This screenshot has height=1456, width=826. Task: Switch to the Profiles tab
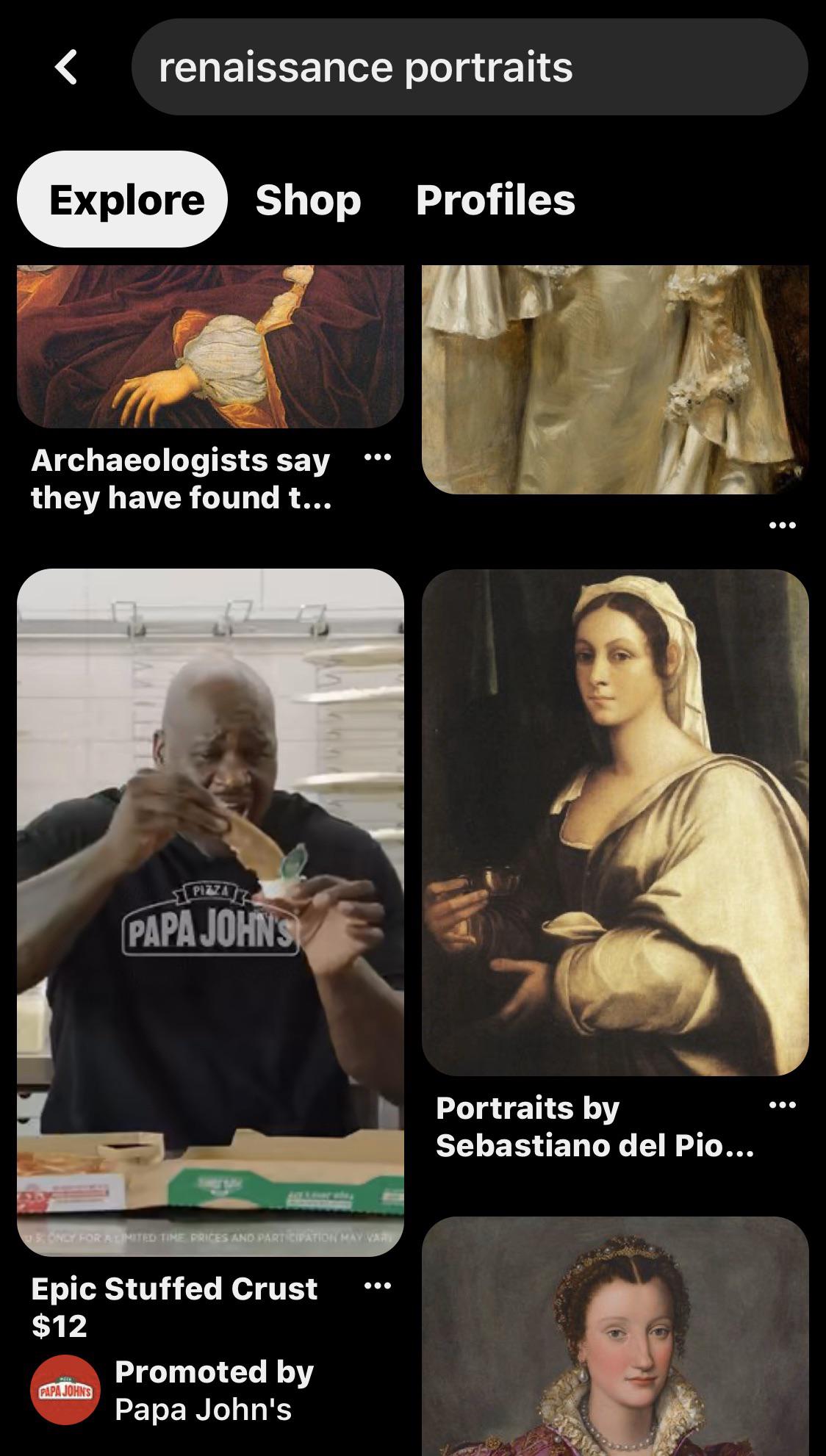click(x=495, y=201)
